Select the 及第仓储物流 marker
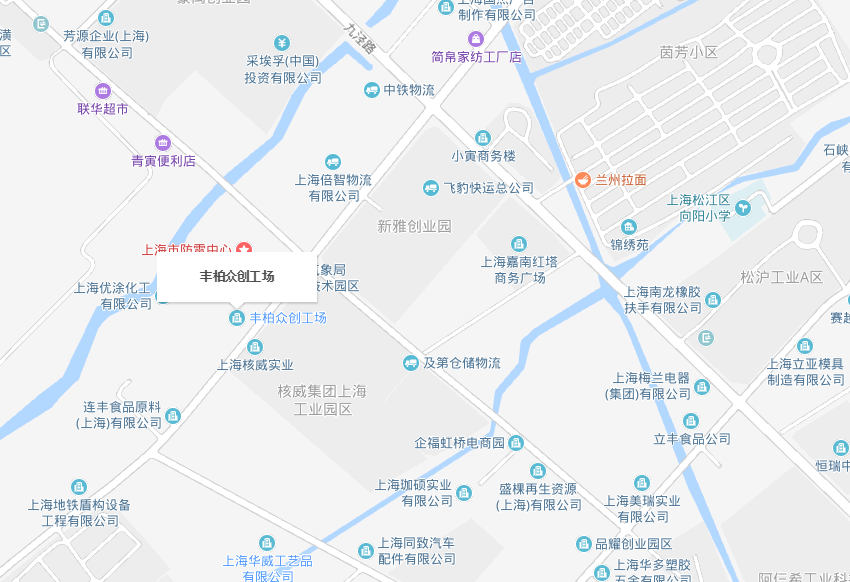 [x=410, y=363]
